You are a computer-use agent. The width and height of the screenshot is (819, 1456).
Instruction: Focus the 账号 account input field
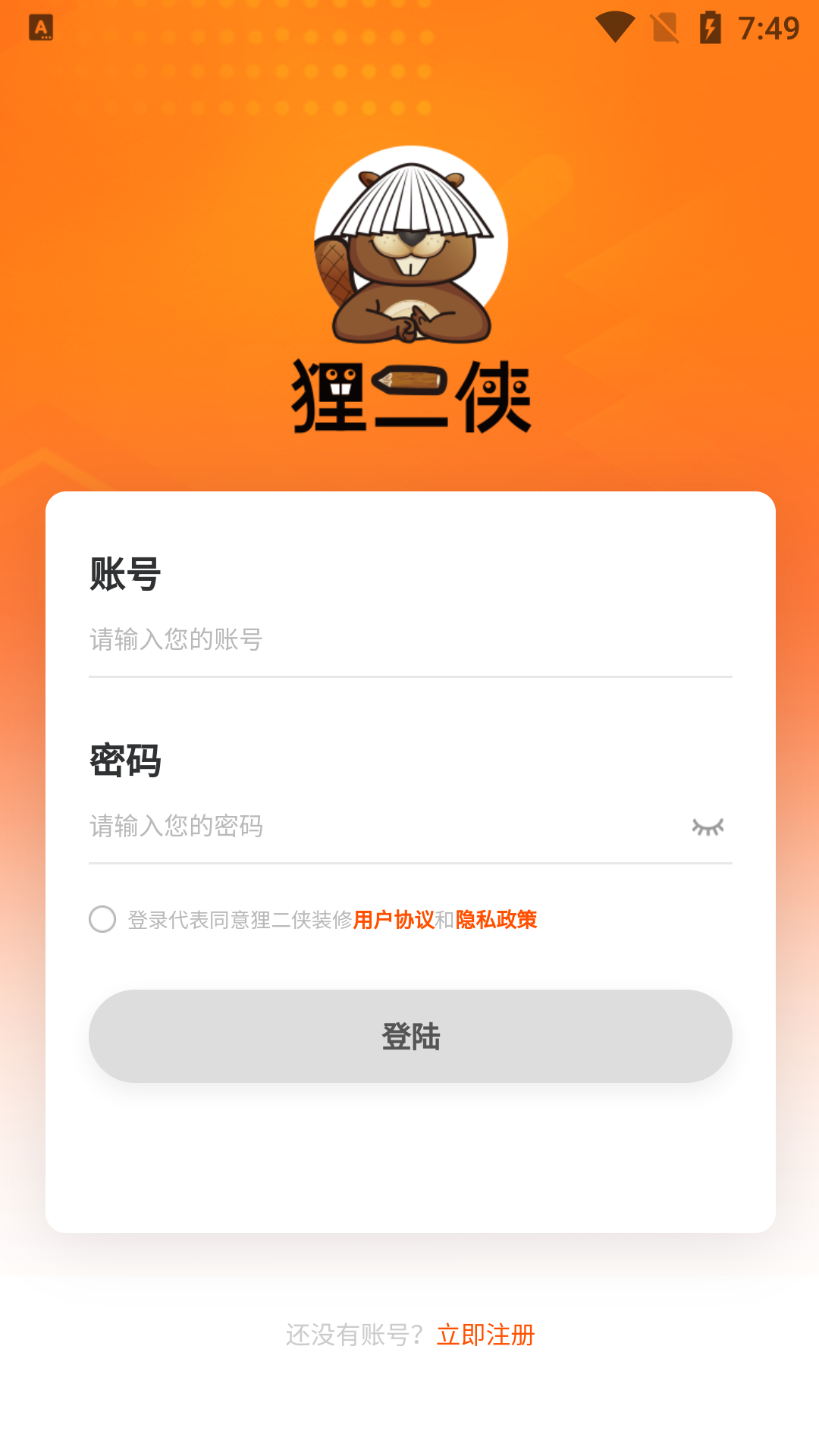tap(409, 639)
